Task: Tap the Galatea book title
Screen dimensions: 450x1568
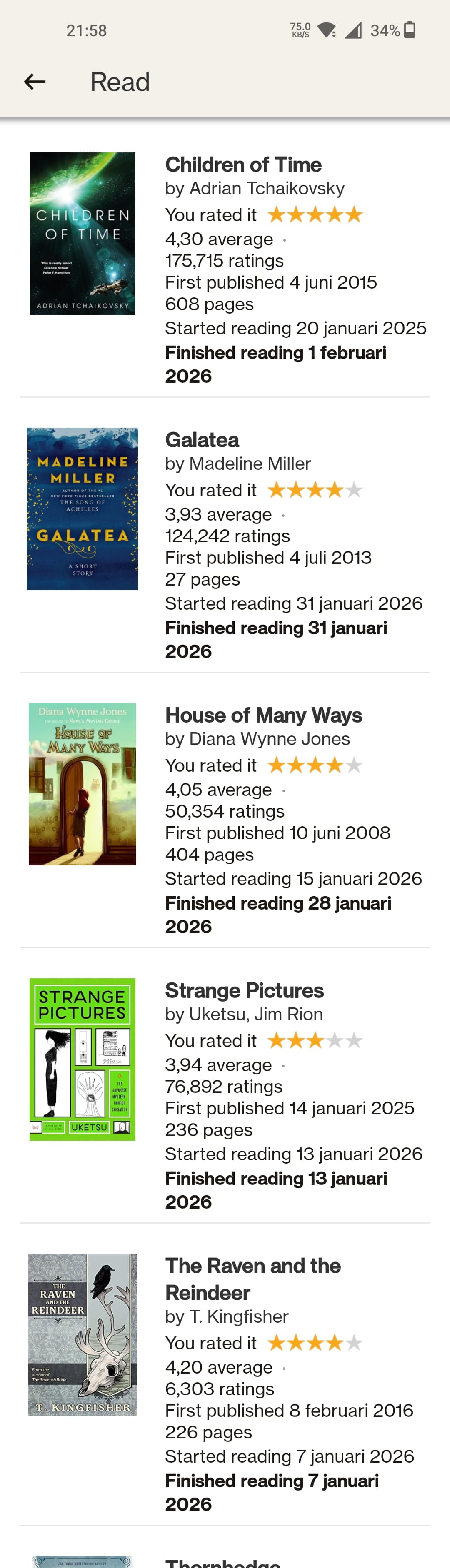Action: point(202,439)
